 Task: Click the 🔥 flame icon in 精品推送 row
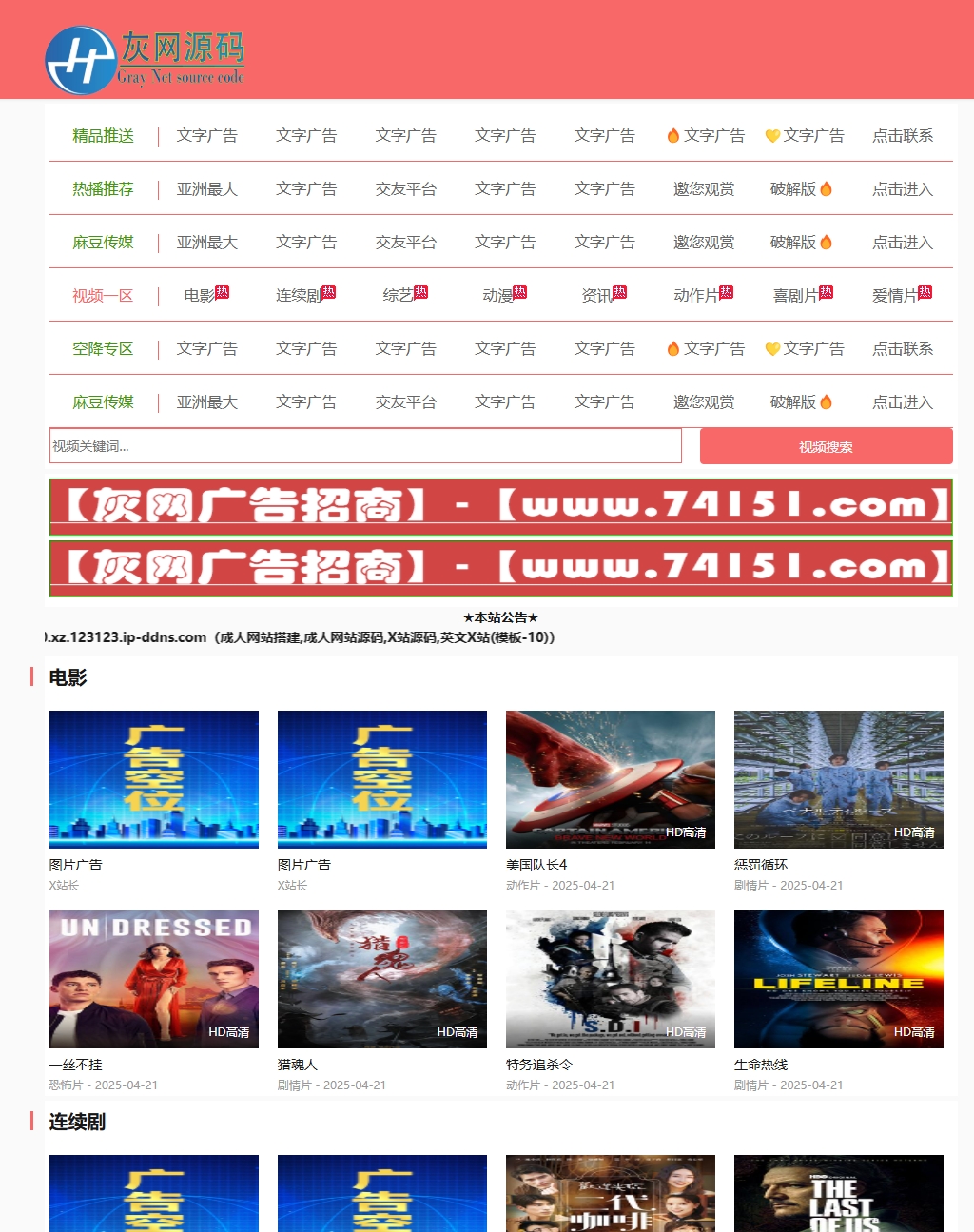coord(672,135)
